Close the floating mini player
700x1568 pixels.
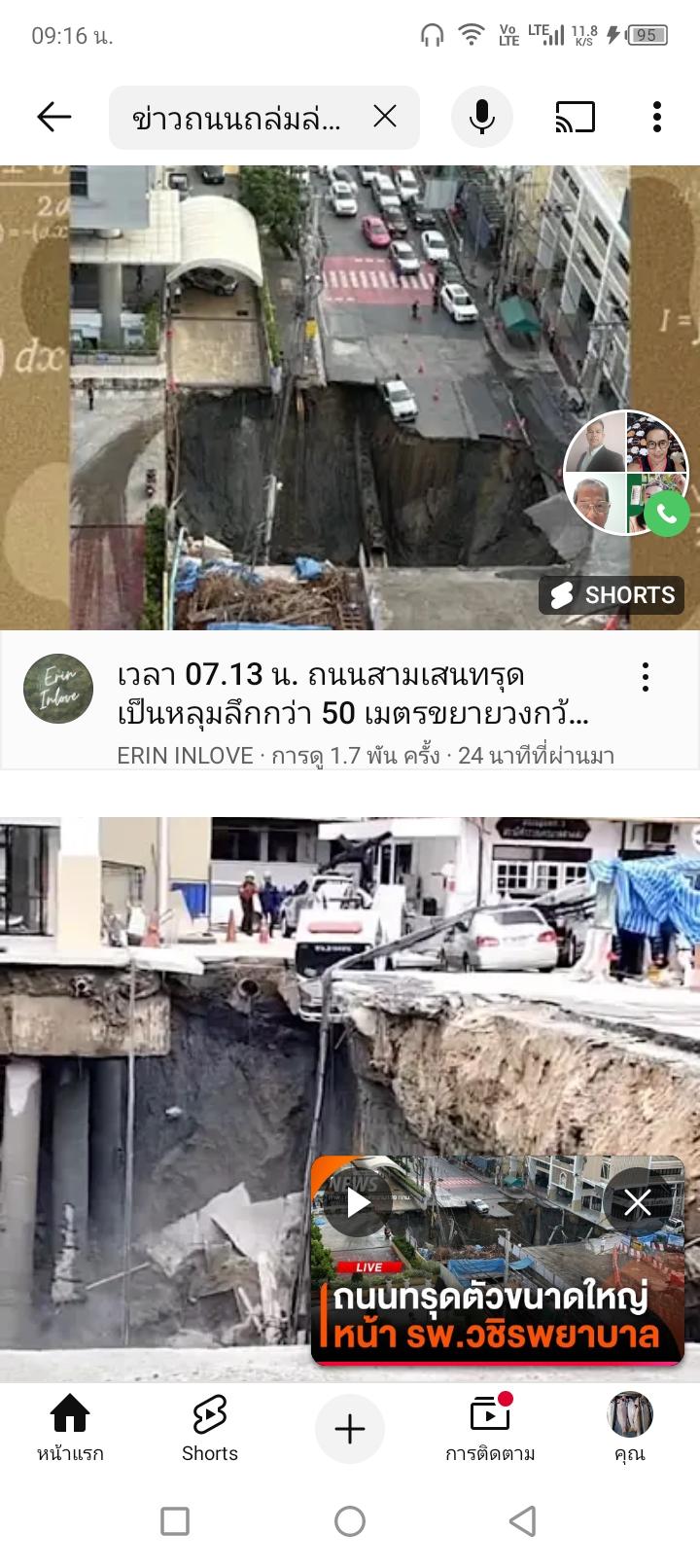pos(638,1203)
